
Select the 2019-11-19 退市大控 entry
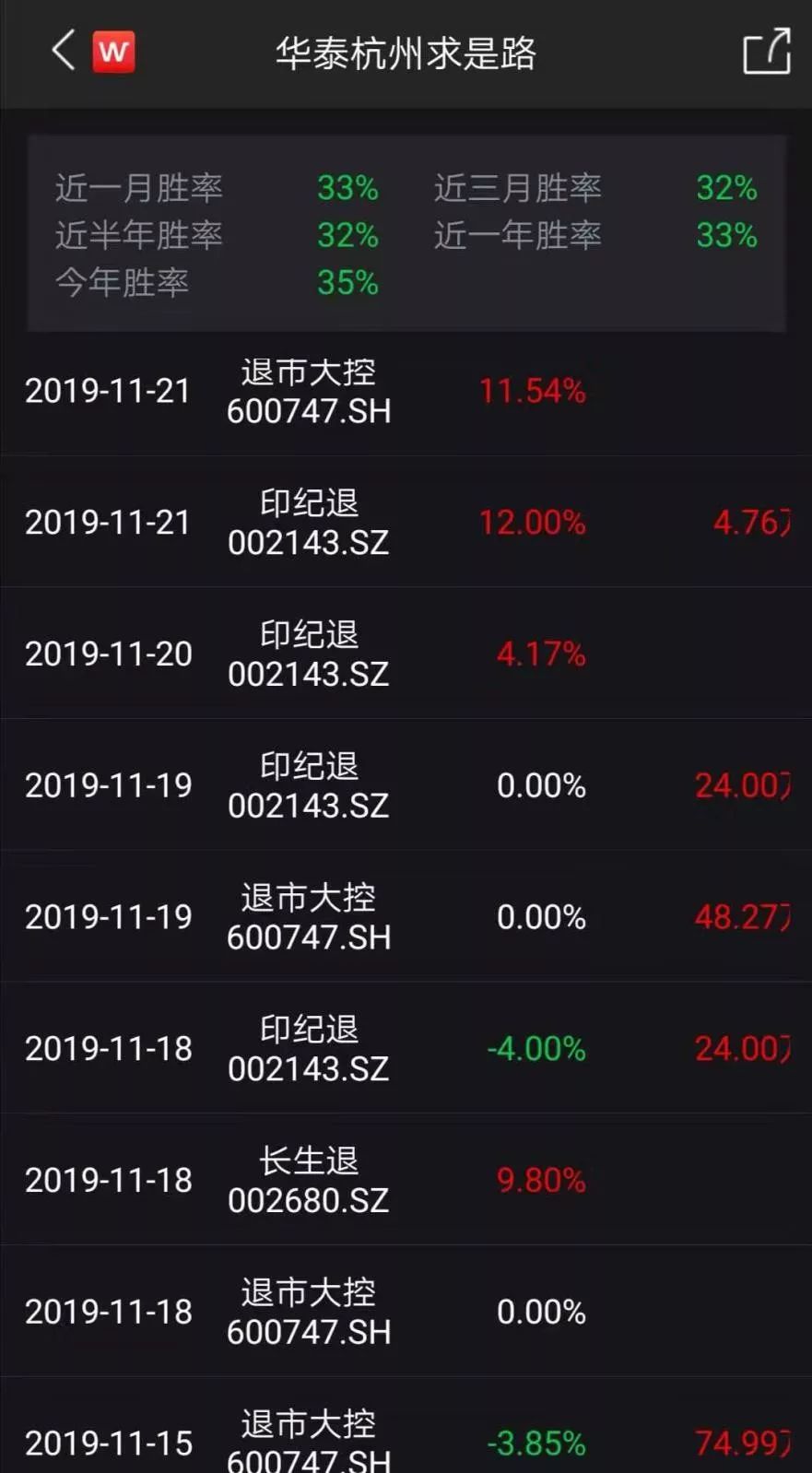coord(406,916)
